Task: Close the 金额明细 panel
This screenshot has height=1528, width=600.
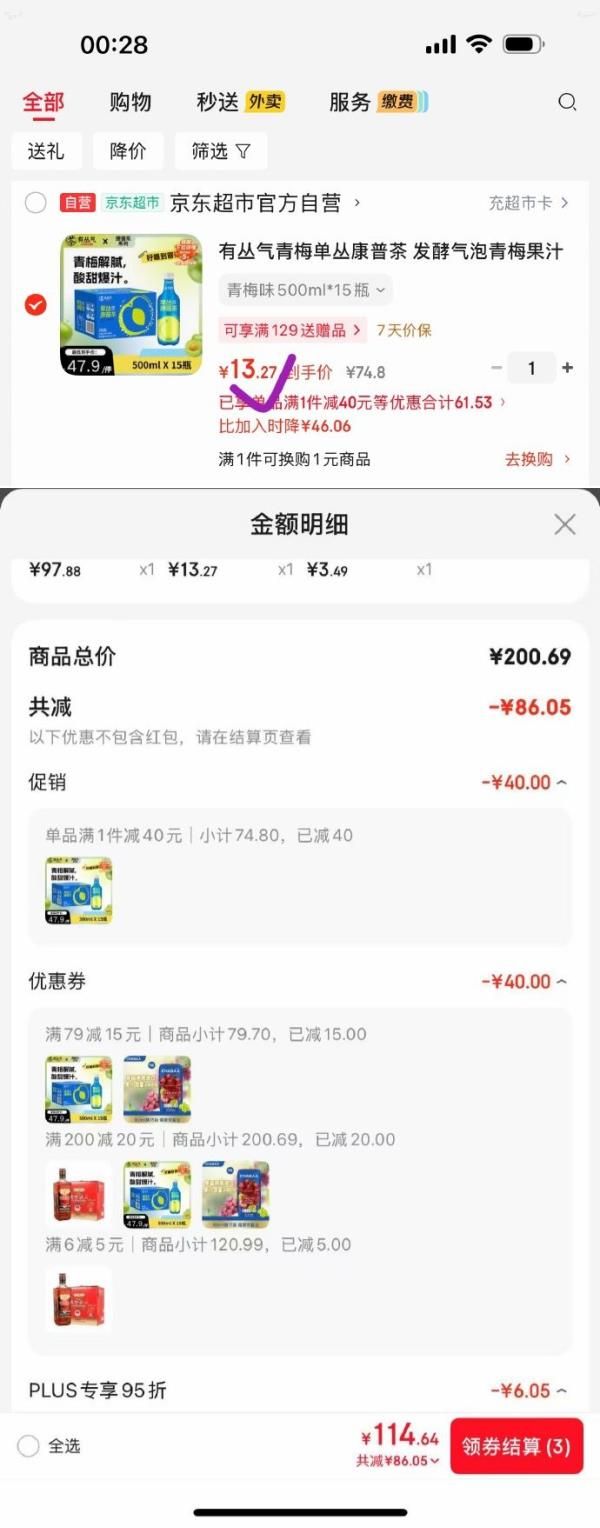Action: [x=565, y=524]
